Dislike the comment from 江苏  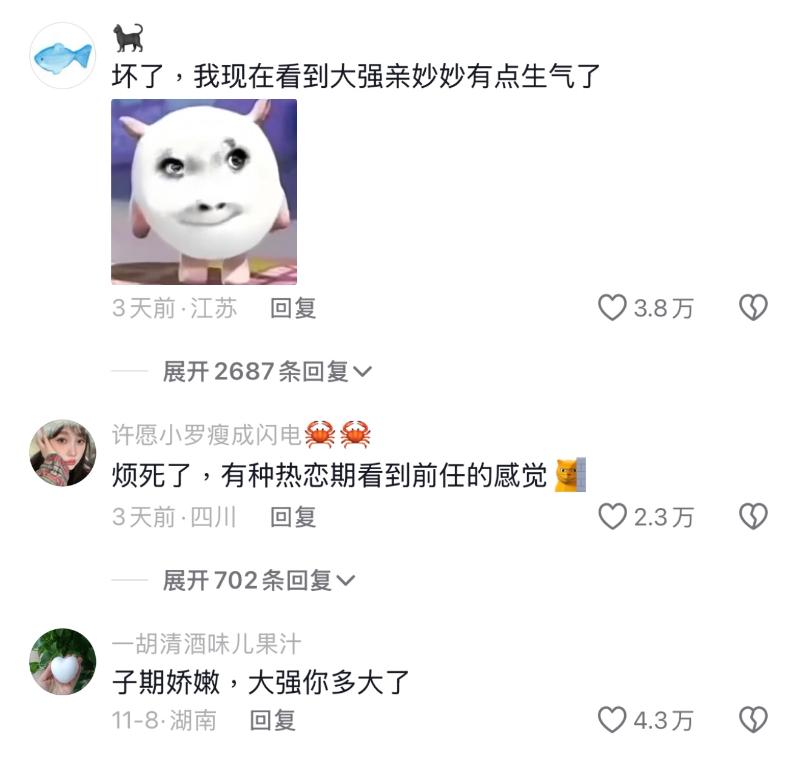753,307
